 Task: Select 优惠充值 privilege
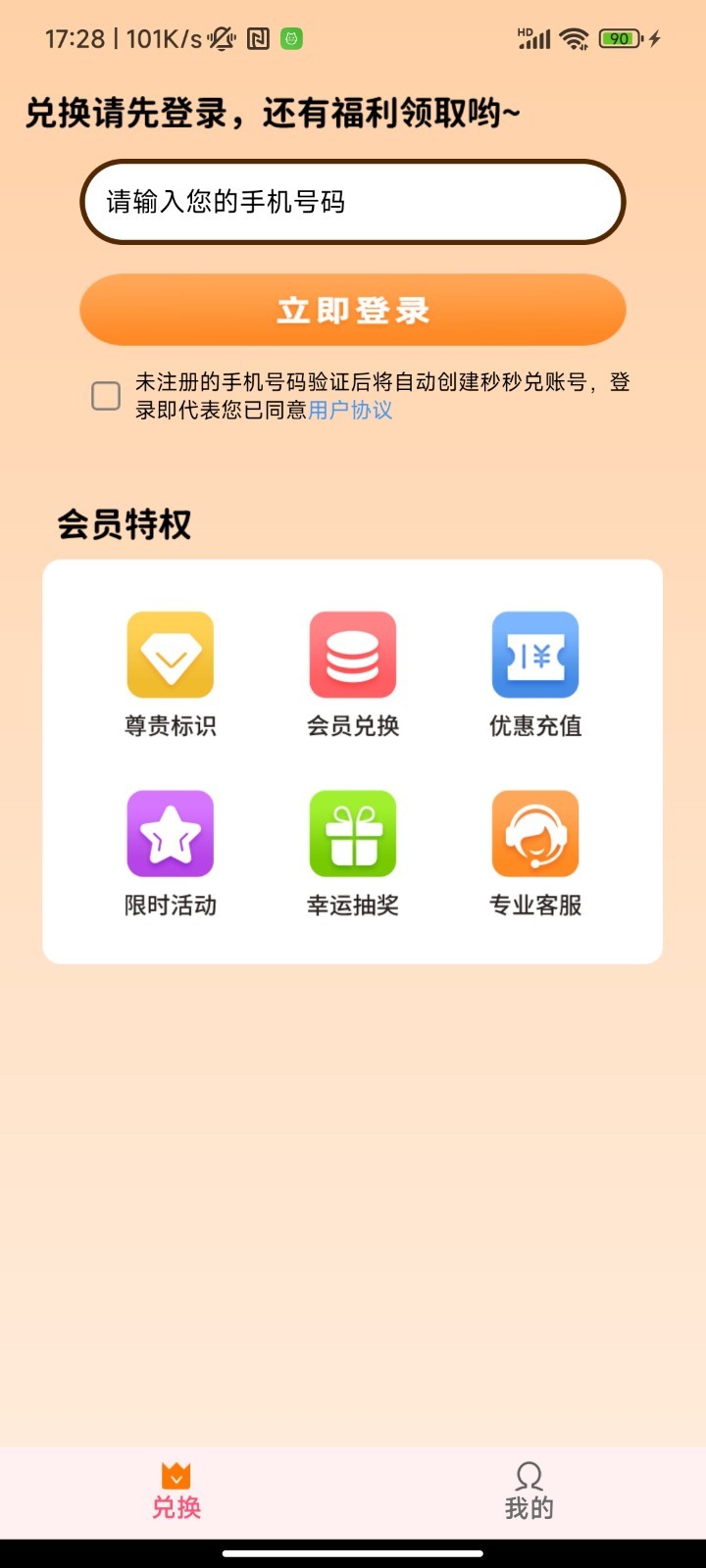[x=535, y=674]
